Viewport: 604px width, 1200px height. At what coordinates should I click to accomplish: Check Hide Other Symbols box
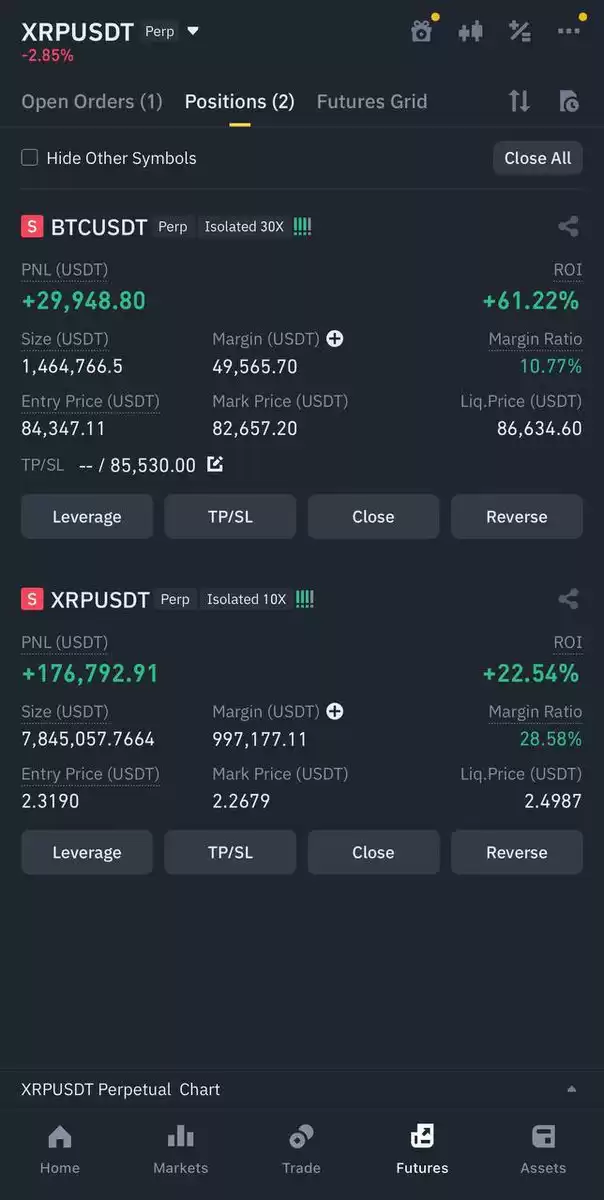30,158
